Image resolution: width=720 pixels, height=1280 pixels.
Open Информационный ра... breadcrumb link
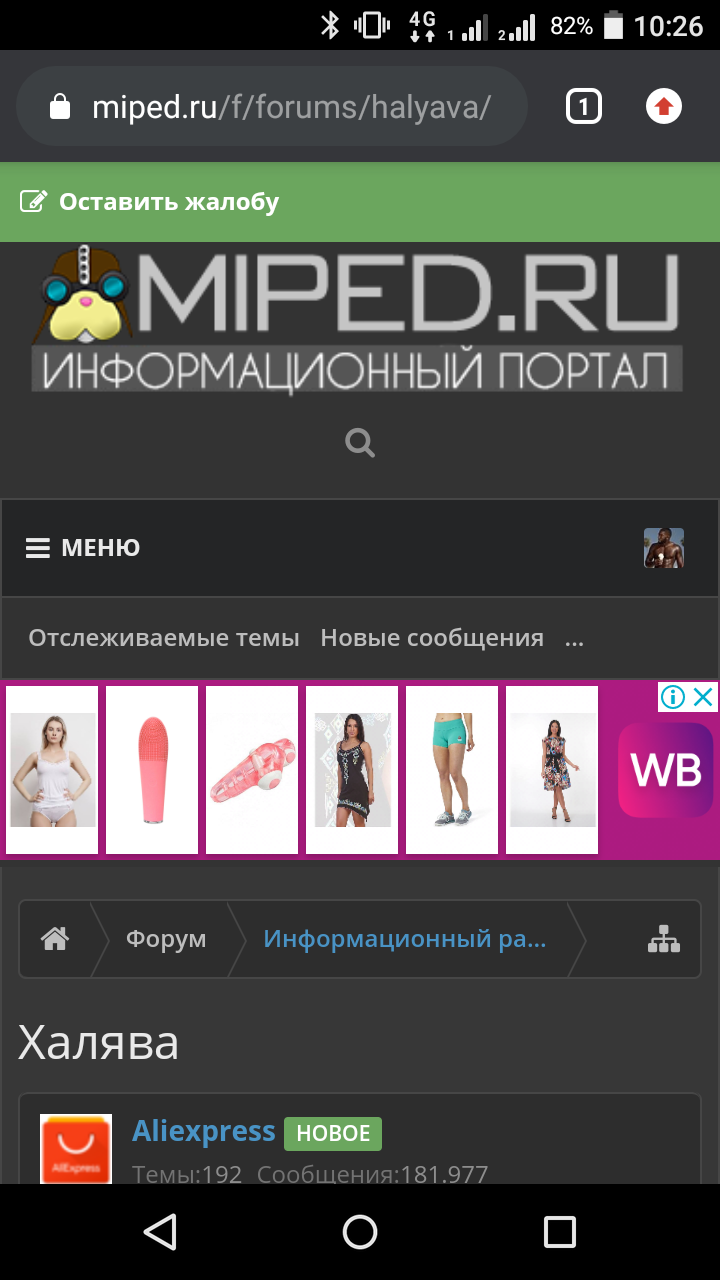(405, 939)
